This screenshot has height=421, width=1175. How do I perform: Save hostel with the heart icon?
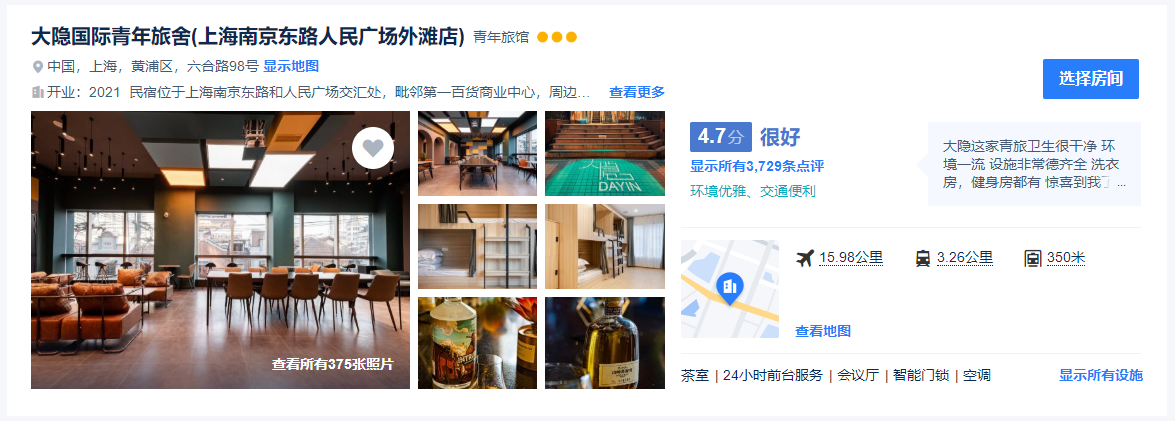tap(373, 149)
